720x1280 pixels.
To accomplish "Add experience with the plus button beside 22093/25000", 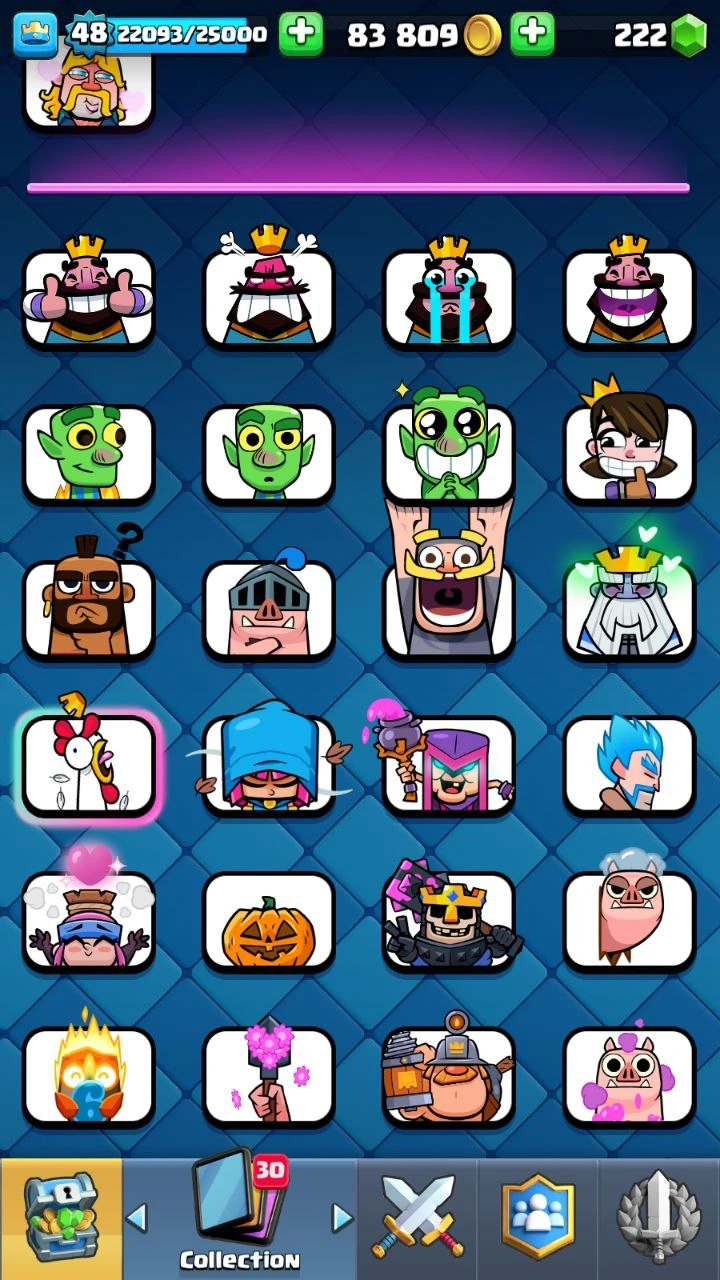I will coord(299,35).
